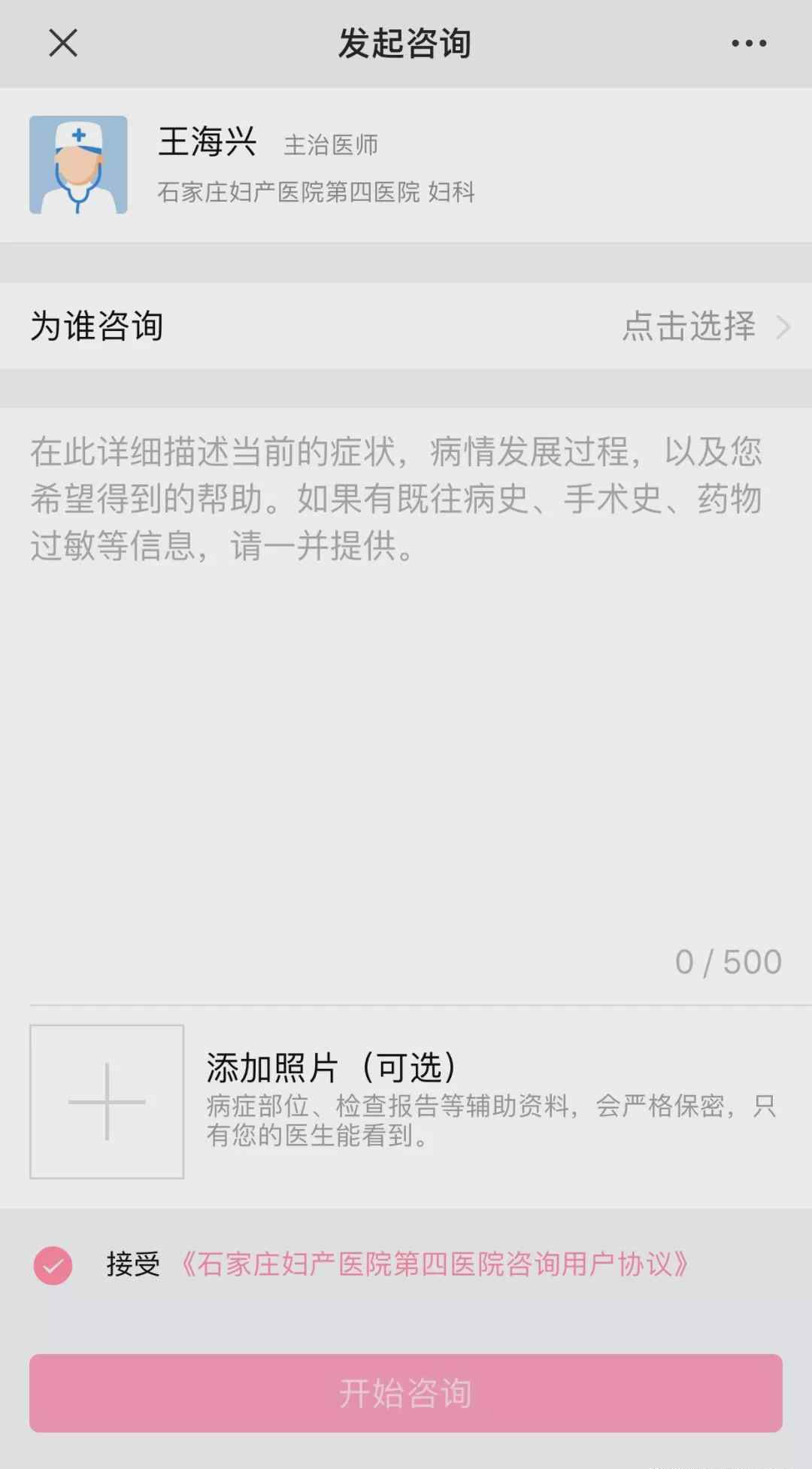The height and width of the screenshot is (1469, 812).
Task: Select who the consultation is for
Action: (406, 326)
